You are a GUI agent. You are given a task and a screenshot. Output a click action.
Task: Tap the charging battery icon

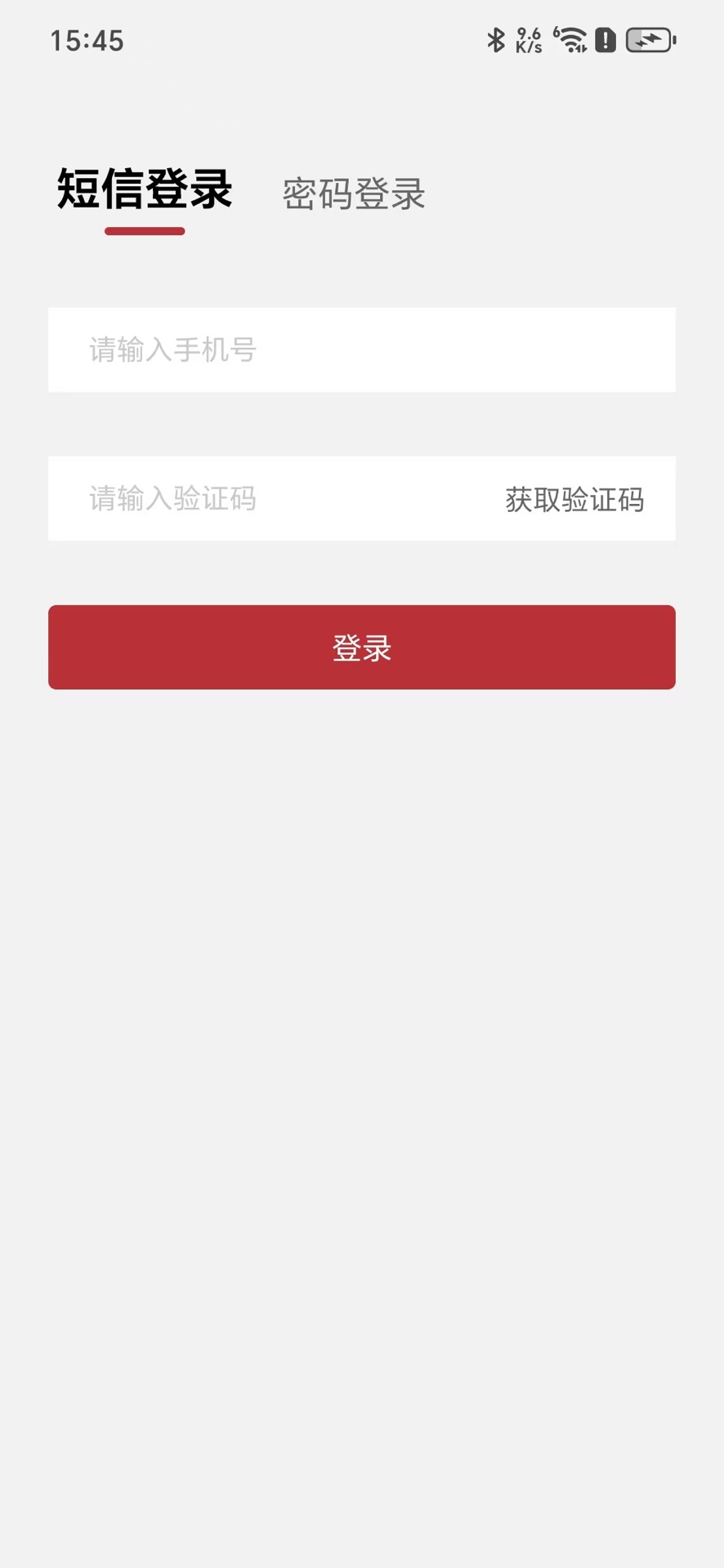(x=650, y=40)
